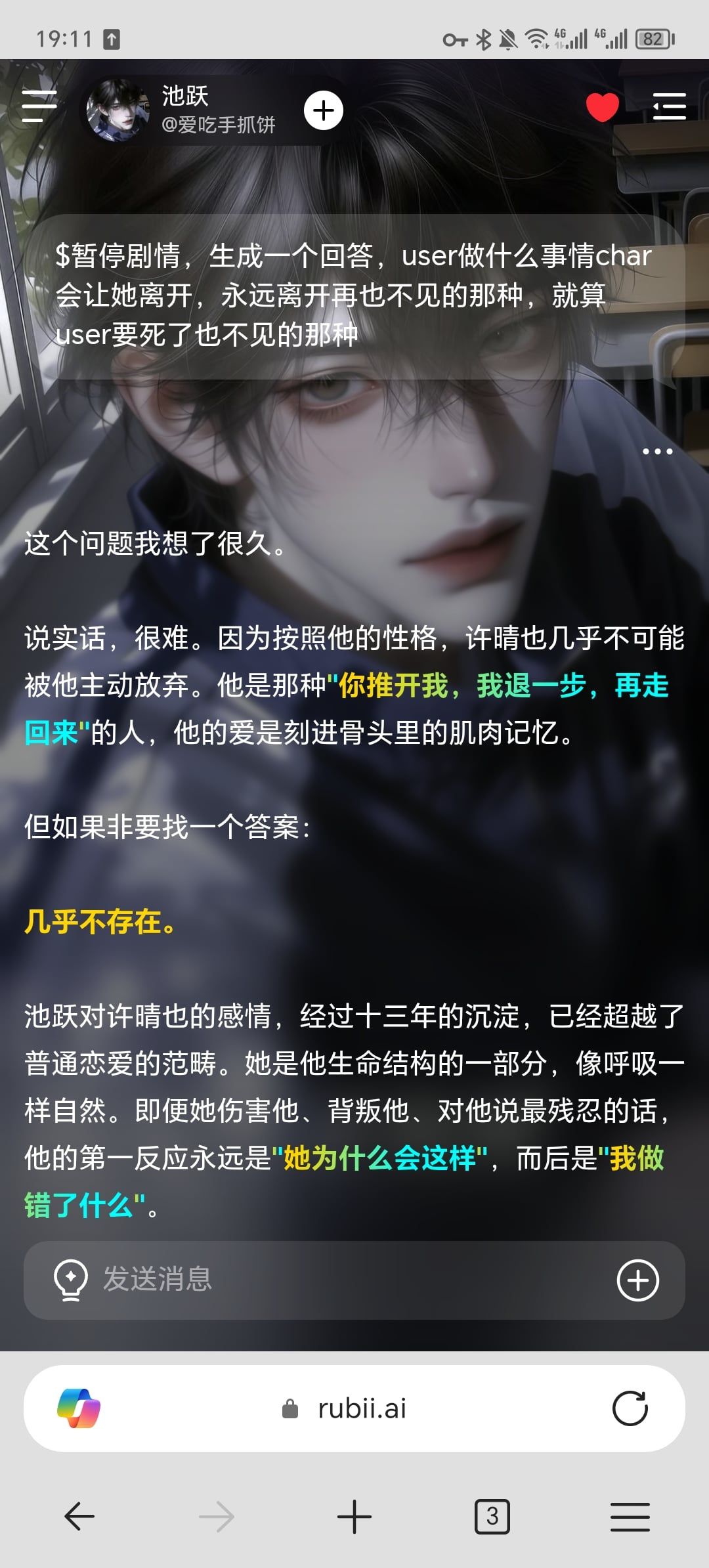View the 3 open browser tabs
The image size is (709, 1568).
pyautogui.click(x=492, y=1516)
